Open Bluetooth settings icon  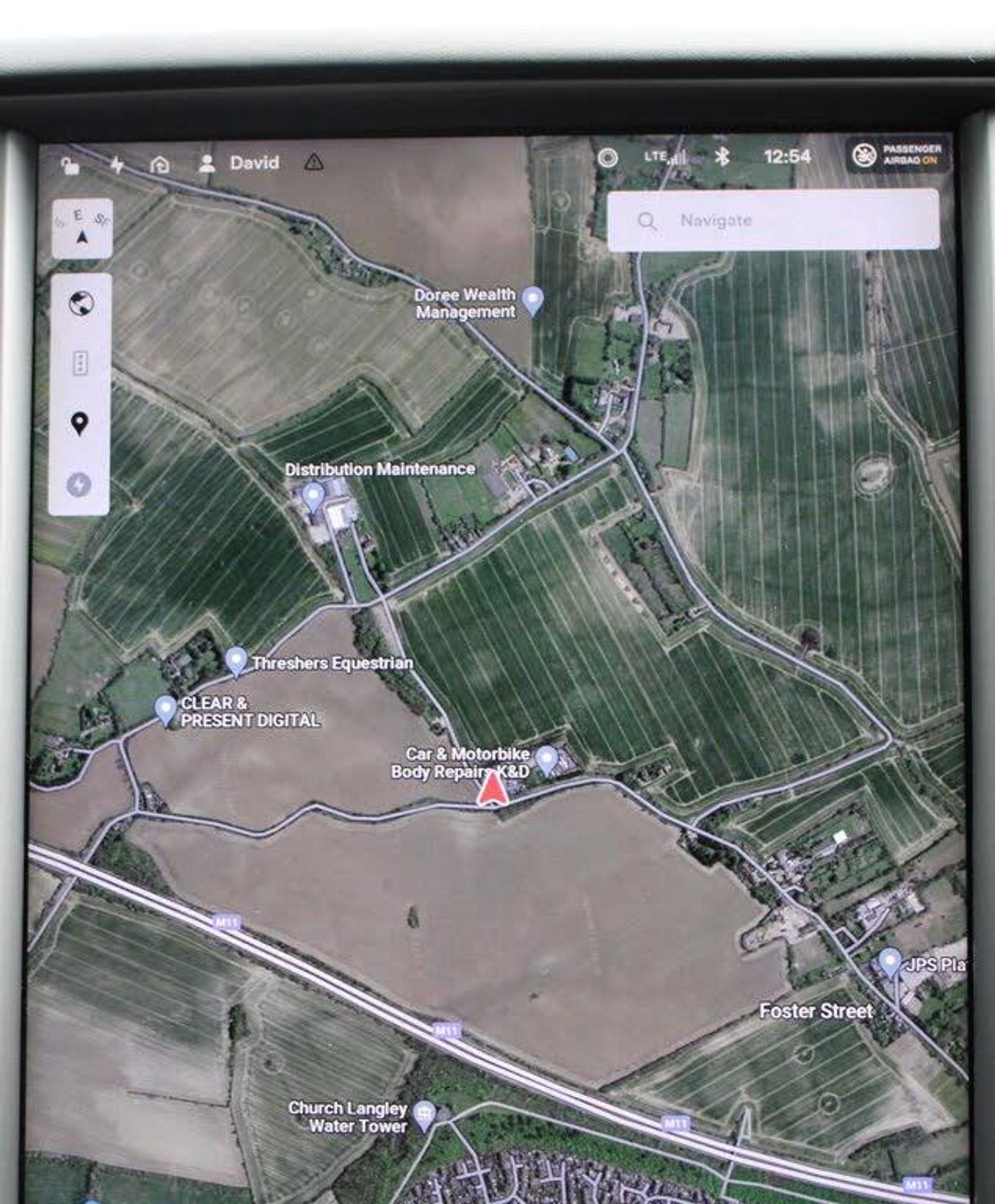point(722,158)
